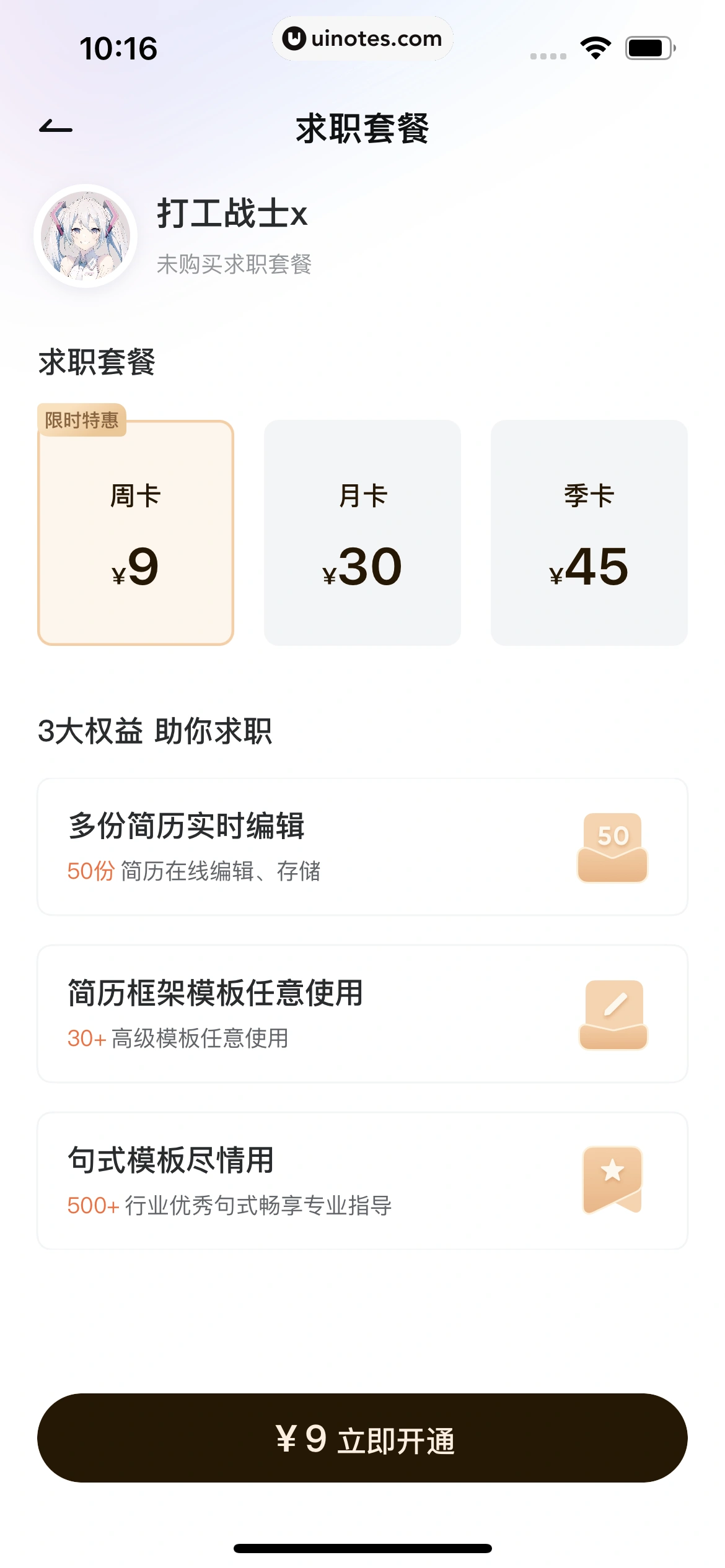This screenshot has height=1568, width=725.
Task: Tap the resume stack icon showing 50
Action: [x=612, y=847]
